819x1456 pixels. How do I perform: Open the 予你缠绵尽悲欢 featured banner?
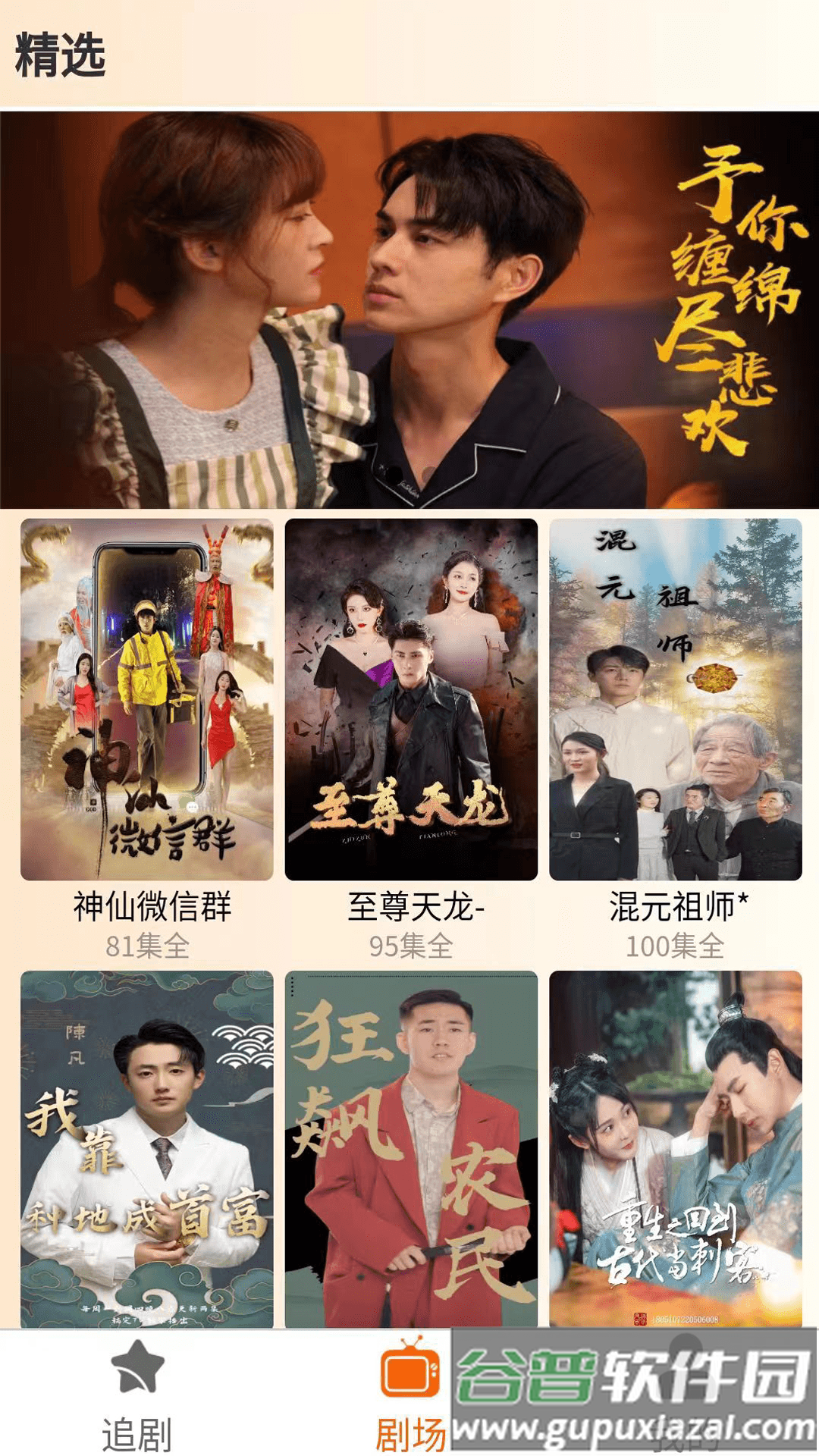point(409,309)
